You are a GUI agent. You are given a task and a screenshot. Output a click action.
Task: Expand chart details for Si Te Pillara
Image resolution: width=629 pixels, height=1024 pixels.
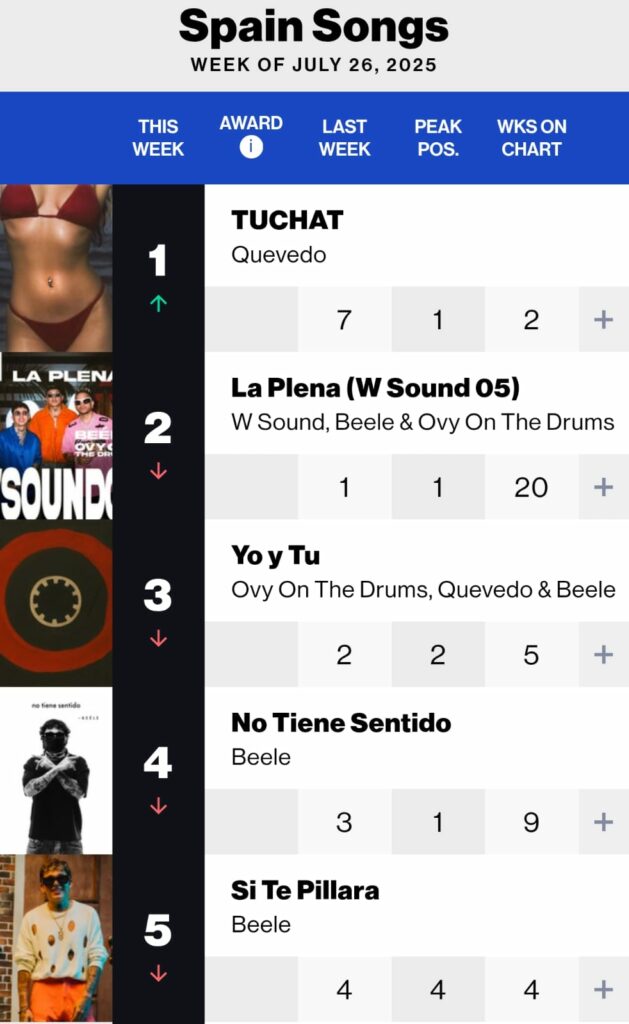pyautogui.click(x=603, y=990)
